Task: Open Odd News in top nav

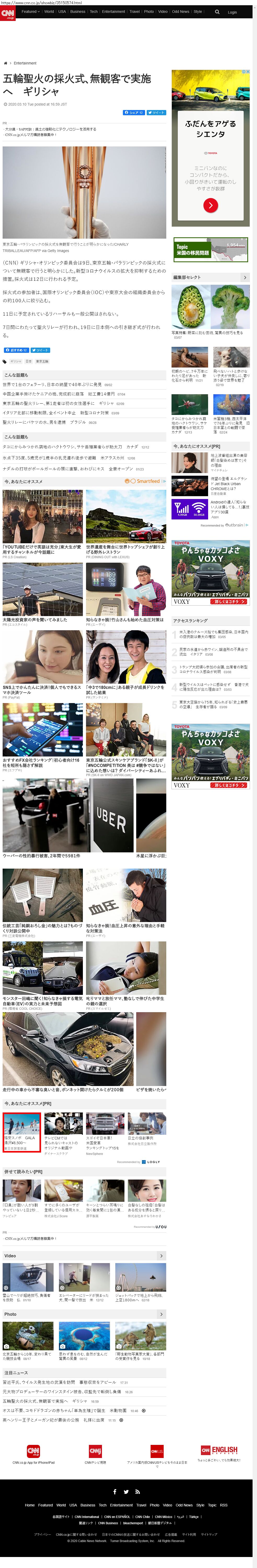Action: 180,12
